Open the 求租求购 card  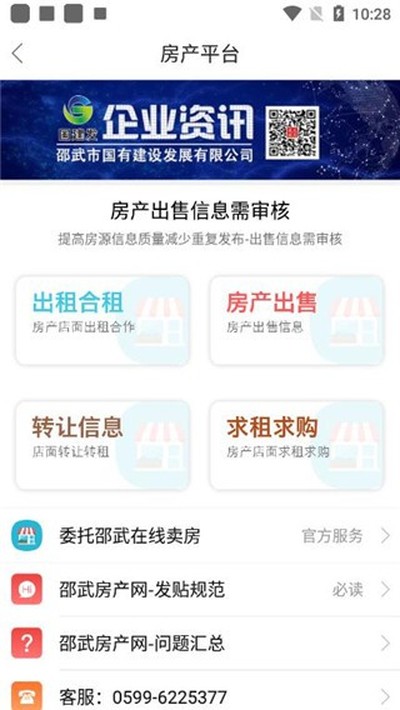click(x=297, y=446)
